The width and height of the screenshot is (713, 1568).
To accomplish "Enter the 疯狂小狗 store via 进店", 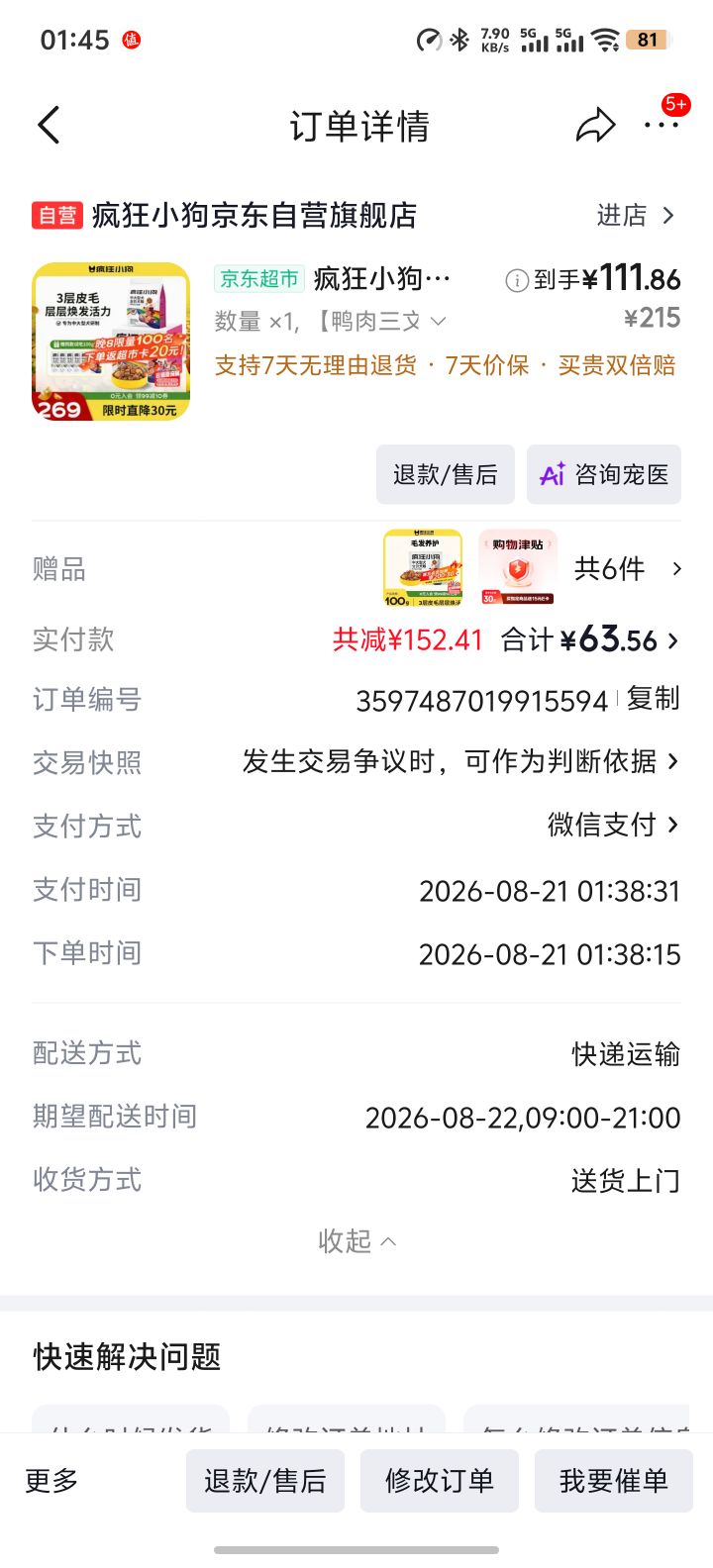I will pyautogui.click(x=636, y=215).
